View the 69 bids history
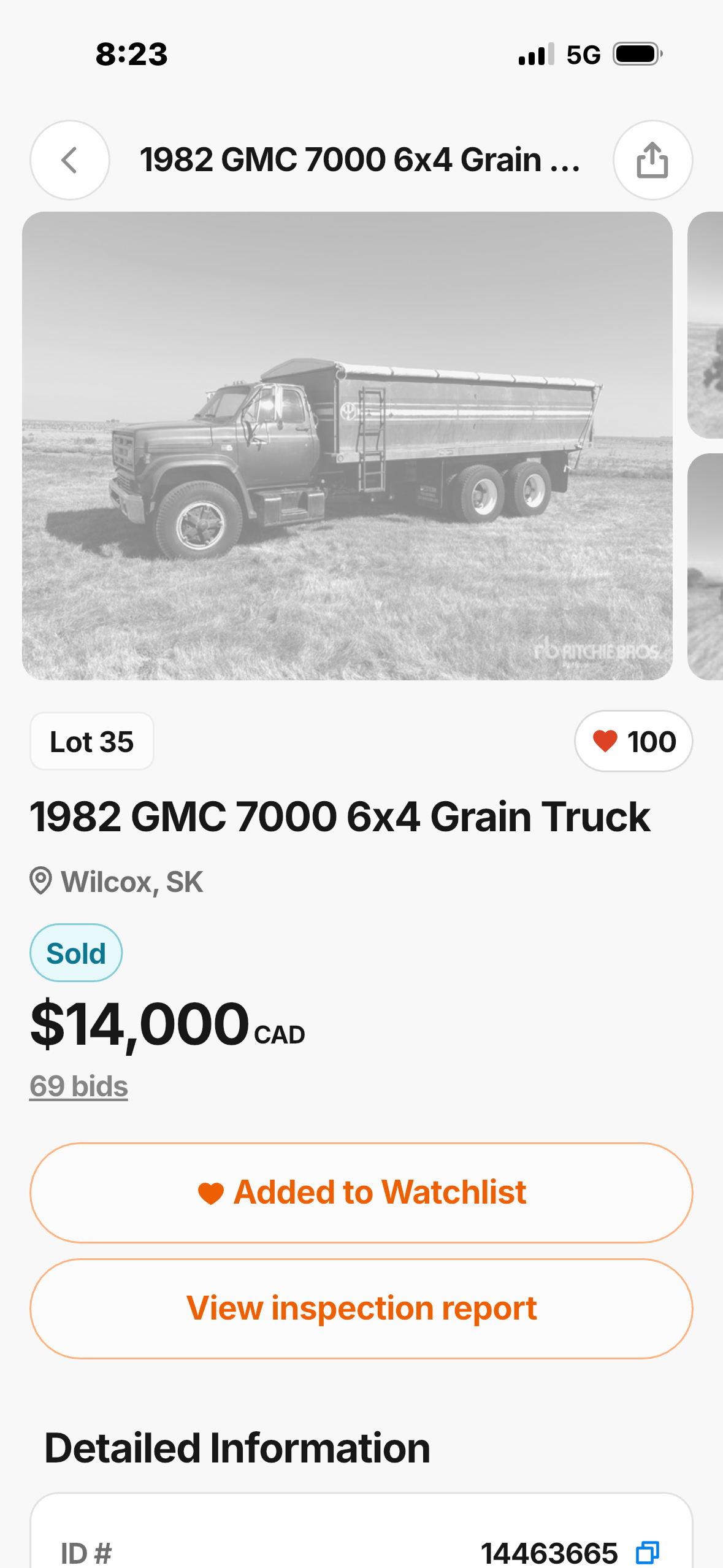Screen dimensions: 723x1568 (79, 1086)
